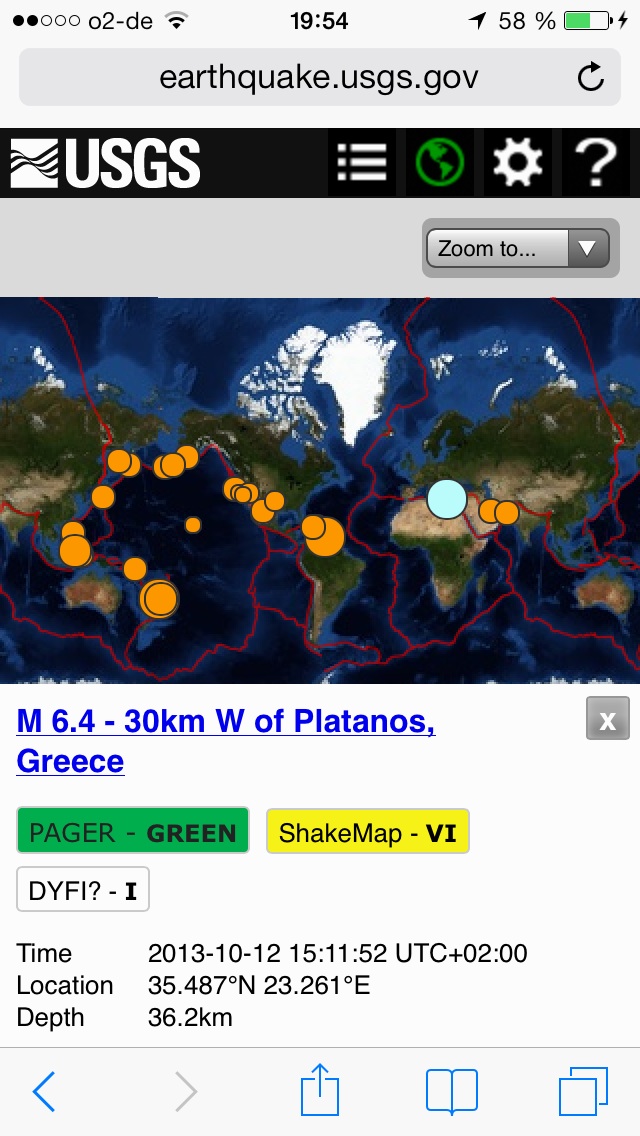Tap the earthquake.usgs.gov address field
Screen dimensions: 640x1136
coord(320,77)
